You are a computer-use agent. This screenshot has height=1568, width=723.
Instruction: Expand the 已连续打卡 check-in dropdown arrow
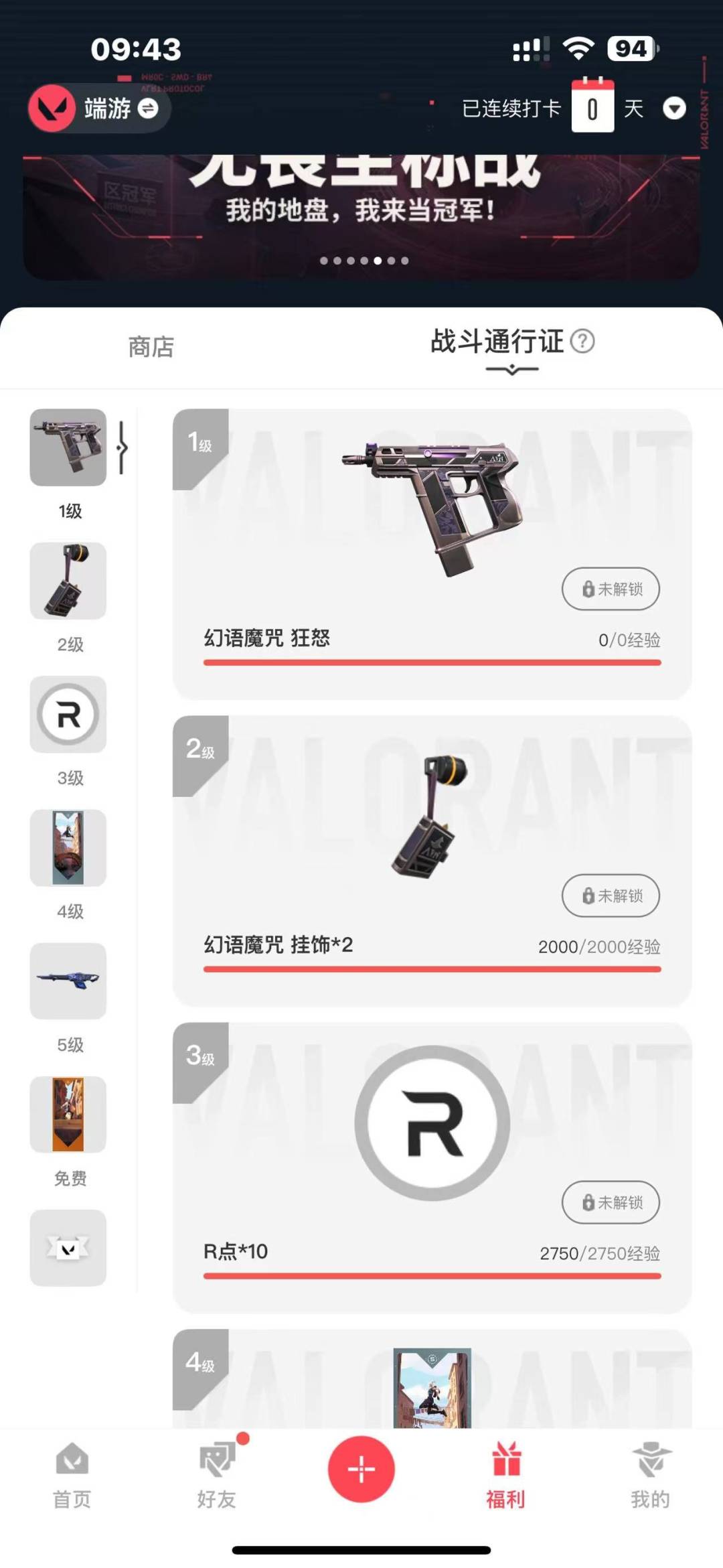click(x=674, y=109)
